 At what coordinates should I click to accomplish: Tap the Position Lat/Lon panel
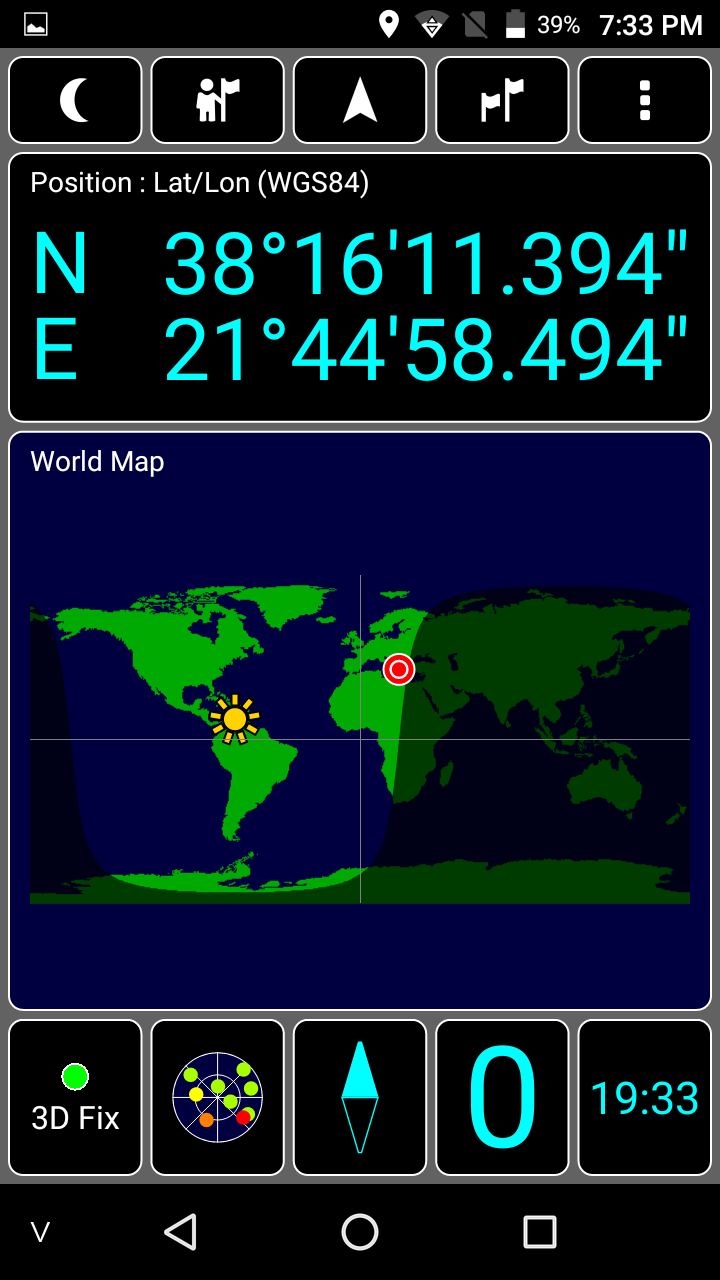(360, 287)
